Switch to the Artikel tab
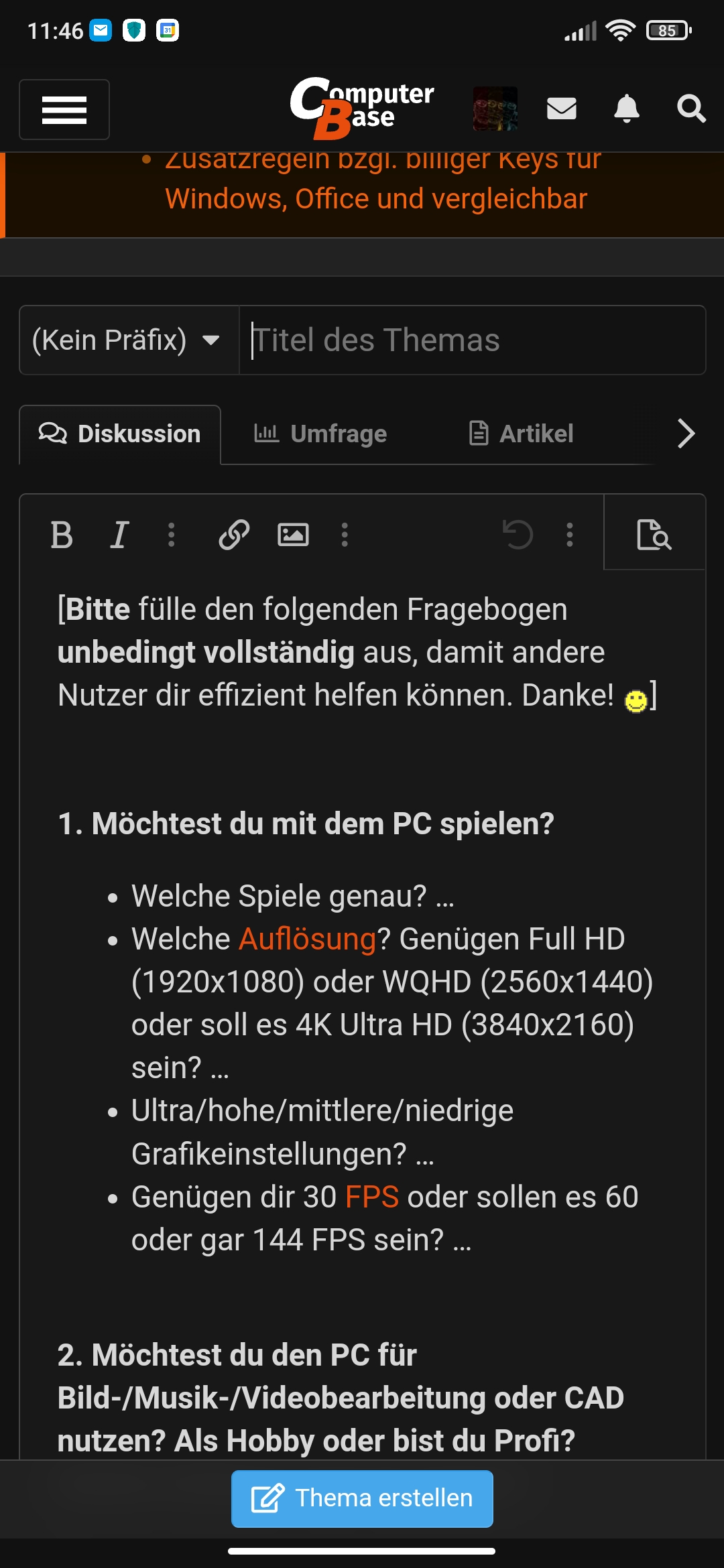Screen dimensions: 724x1568 522,434
